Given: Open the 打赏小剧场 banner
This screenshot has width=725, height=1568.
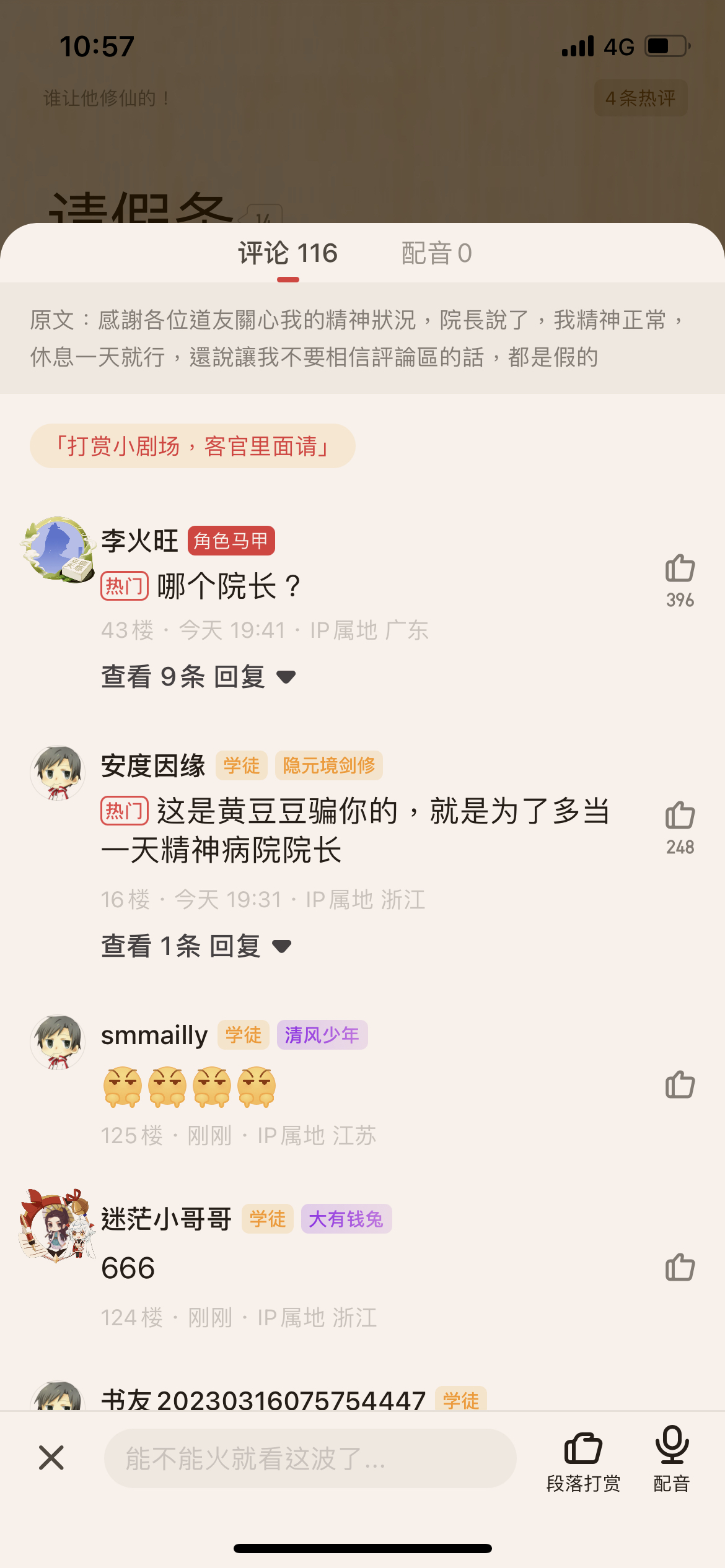Looking at the screenshot, I should [x=192, y=446].
